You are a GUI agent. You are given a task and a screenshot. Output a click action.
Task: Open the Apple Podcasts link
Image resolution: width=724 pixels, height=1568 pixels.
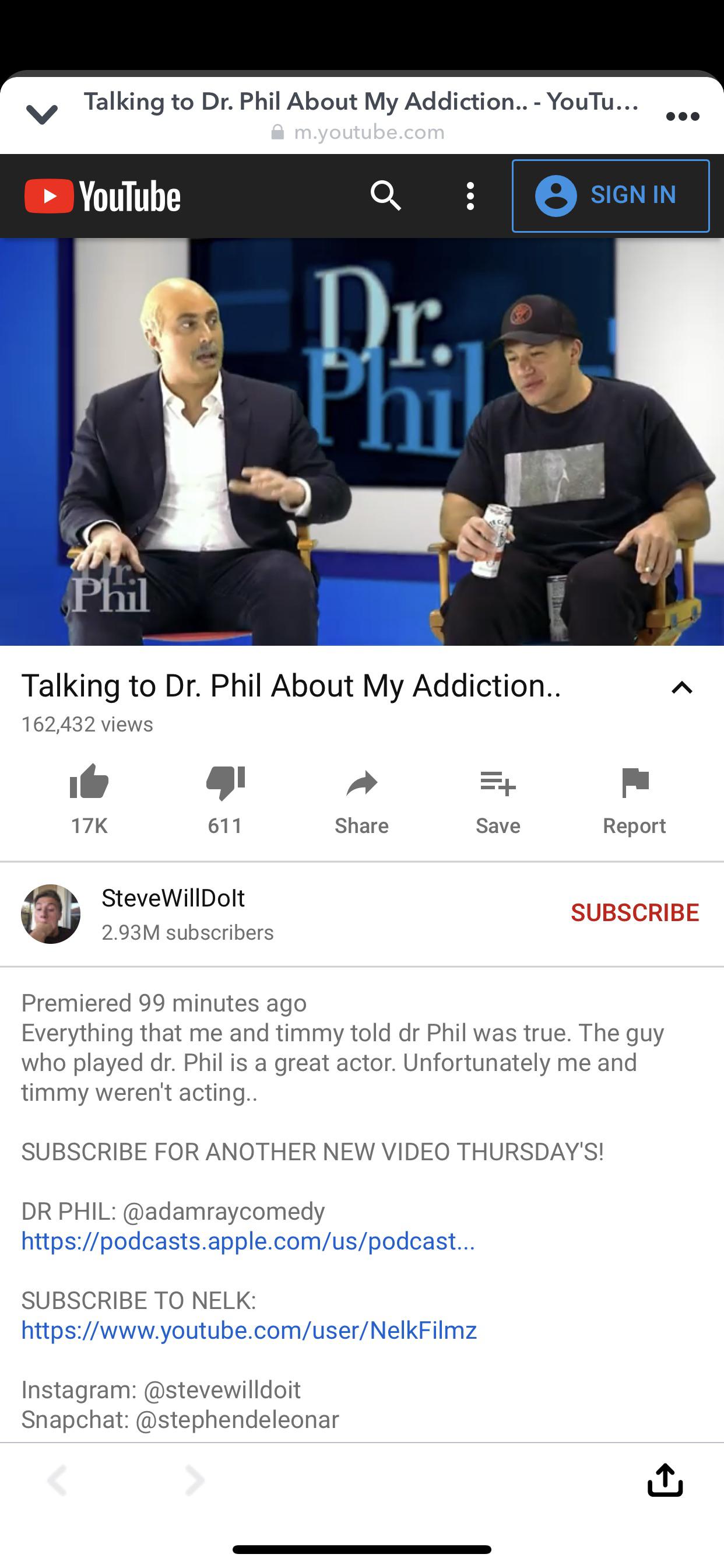point(248,1241)
